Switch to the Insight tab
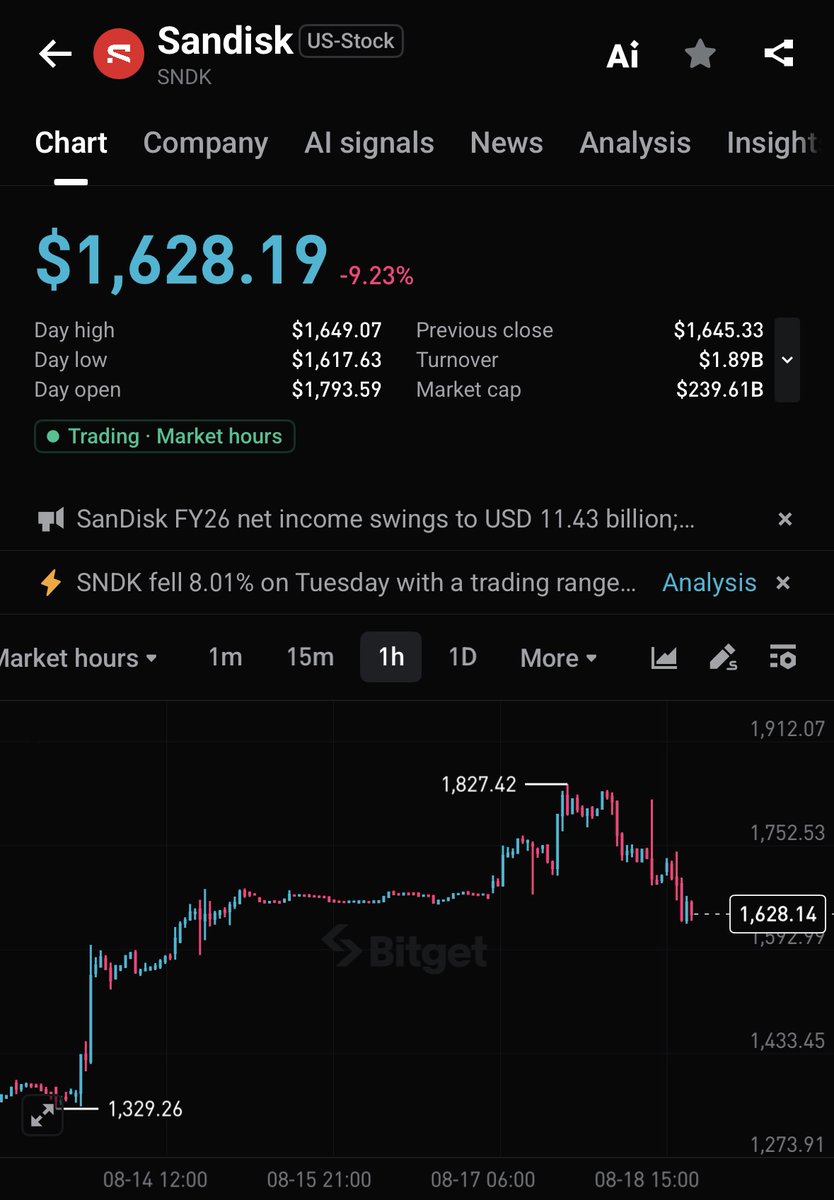This screenshot has width=834, height=1200. click(x=772, y=143)
